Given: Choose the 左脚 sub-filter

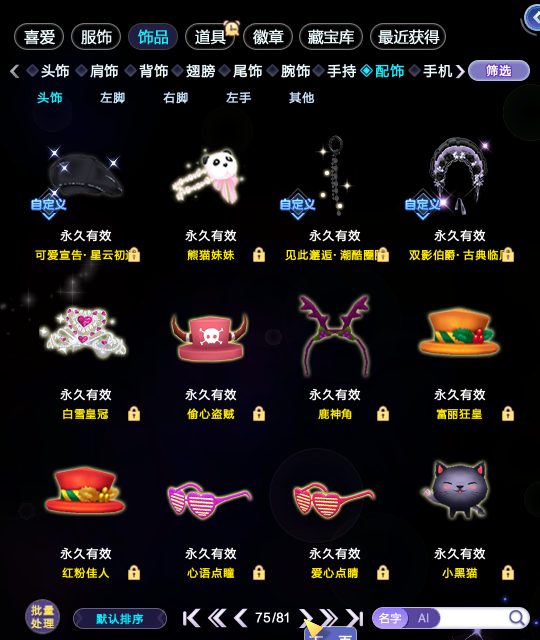Looking at the screenshot, I should [112, 98].
